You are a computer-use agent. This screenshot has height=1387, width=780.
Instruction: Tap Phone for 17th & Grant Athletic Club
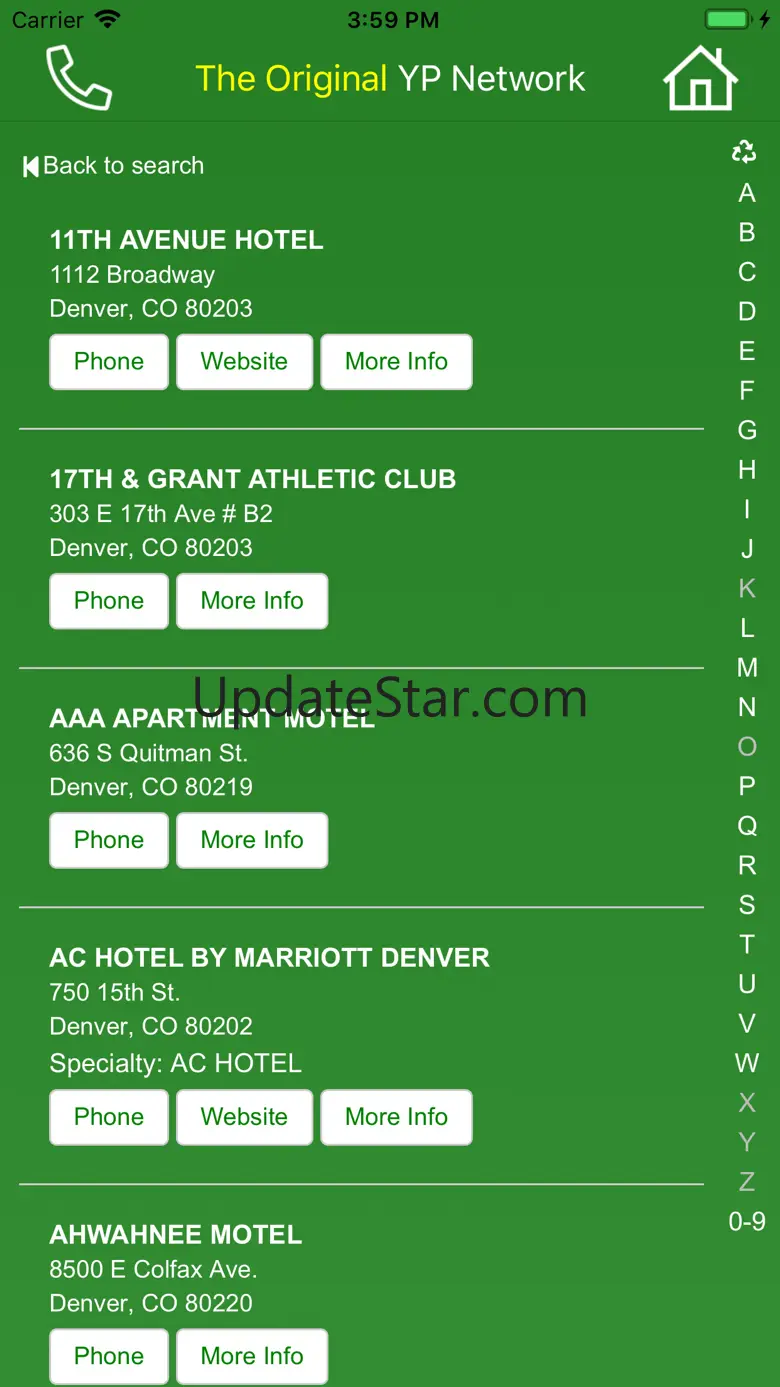[x=109, y=601]
